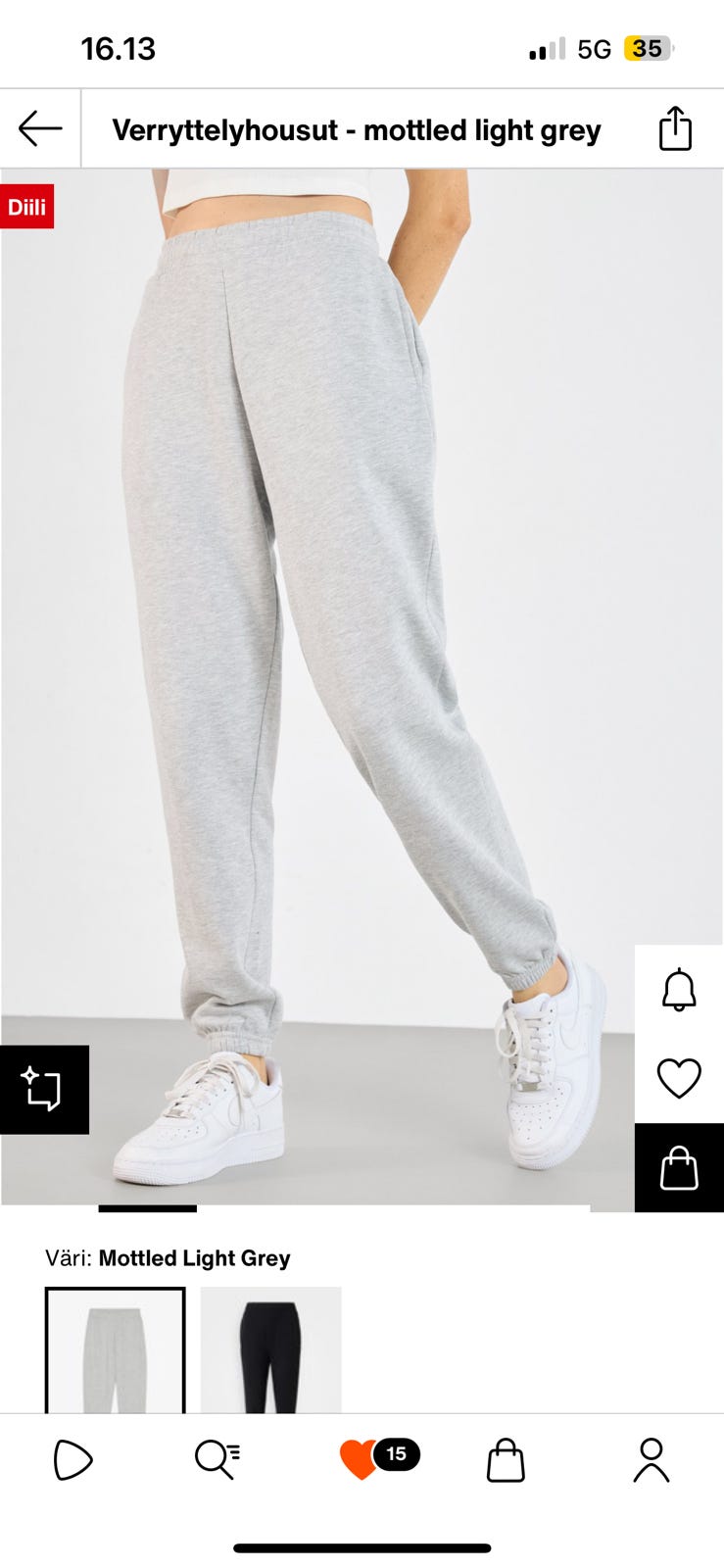The image size is (724, 1568).
Task: Add item to shopping bag
Action: click(679, 1168)
